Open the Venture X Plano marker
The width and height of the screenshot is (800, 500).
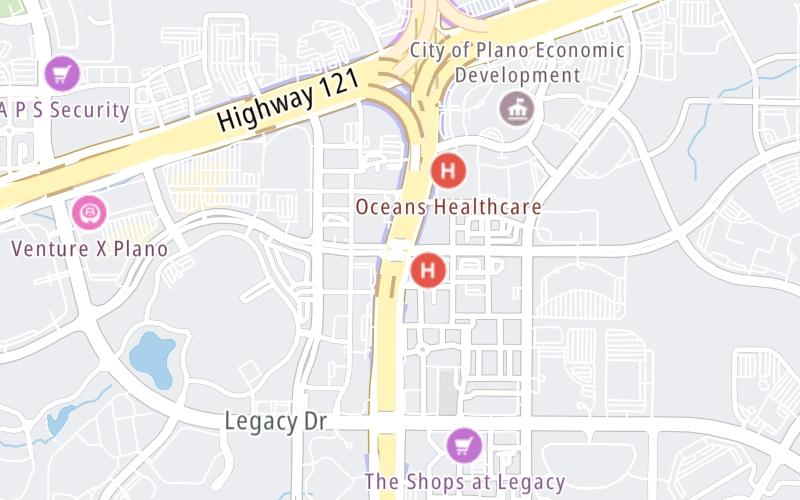89,212
